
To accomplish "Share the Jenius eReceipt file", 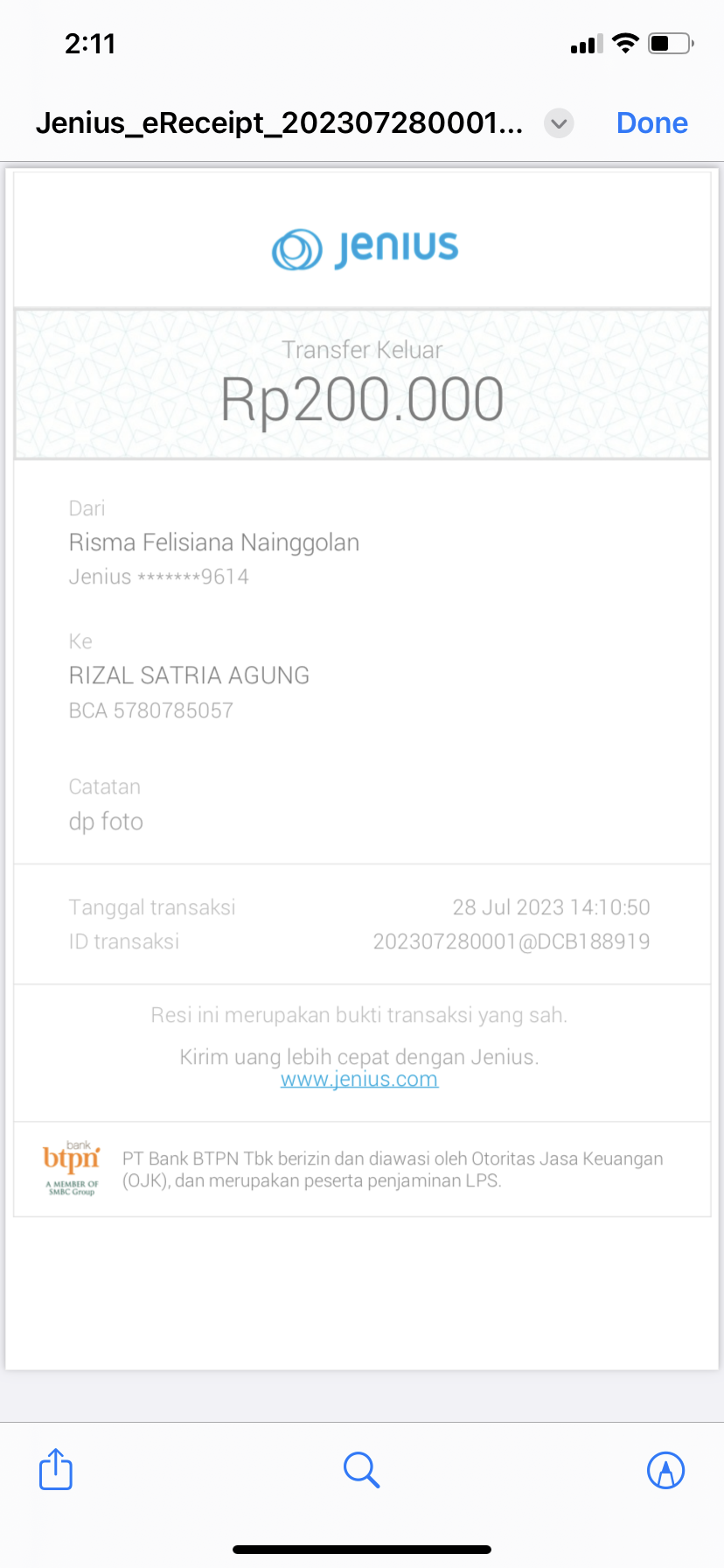I will pos(56,1469).
